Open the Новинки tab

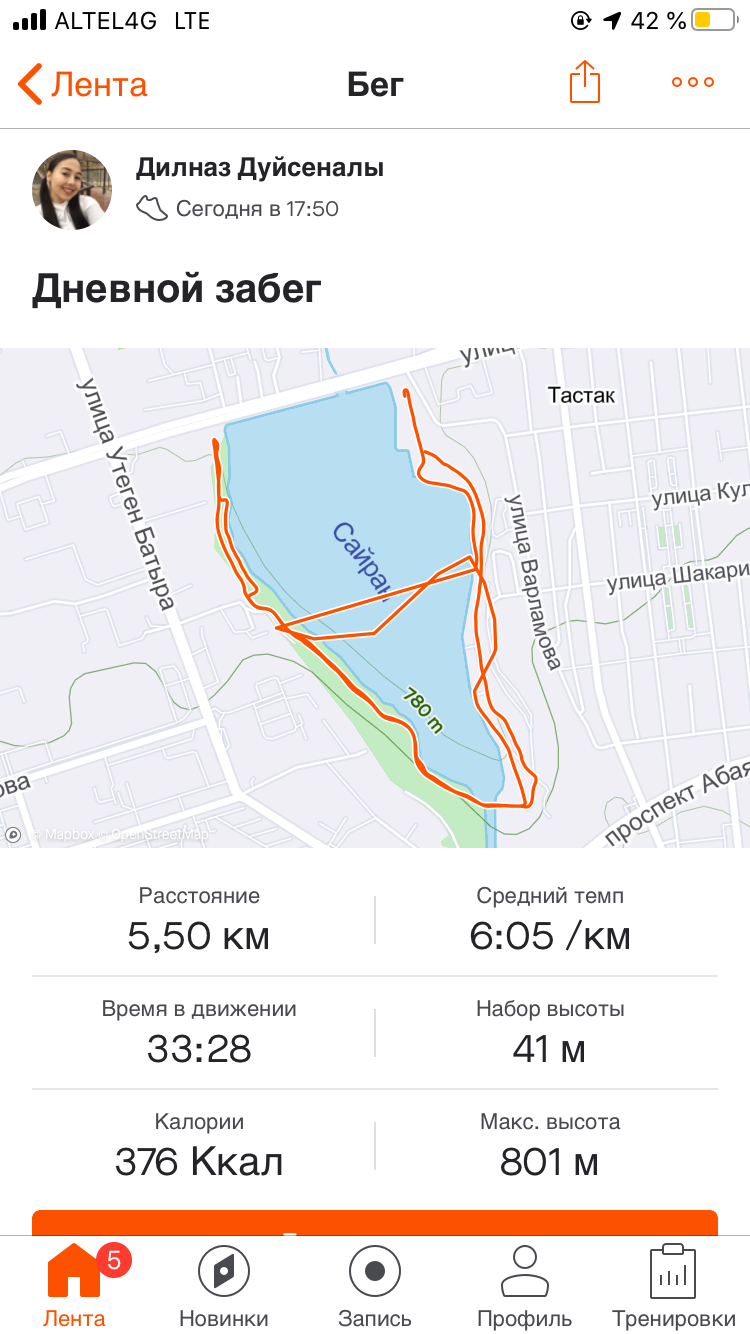coord(224,1286)
